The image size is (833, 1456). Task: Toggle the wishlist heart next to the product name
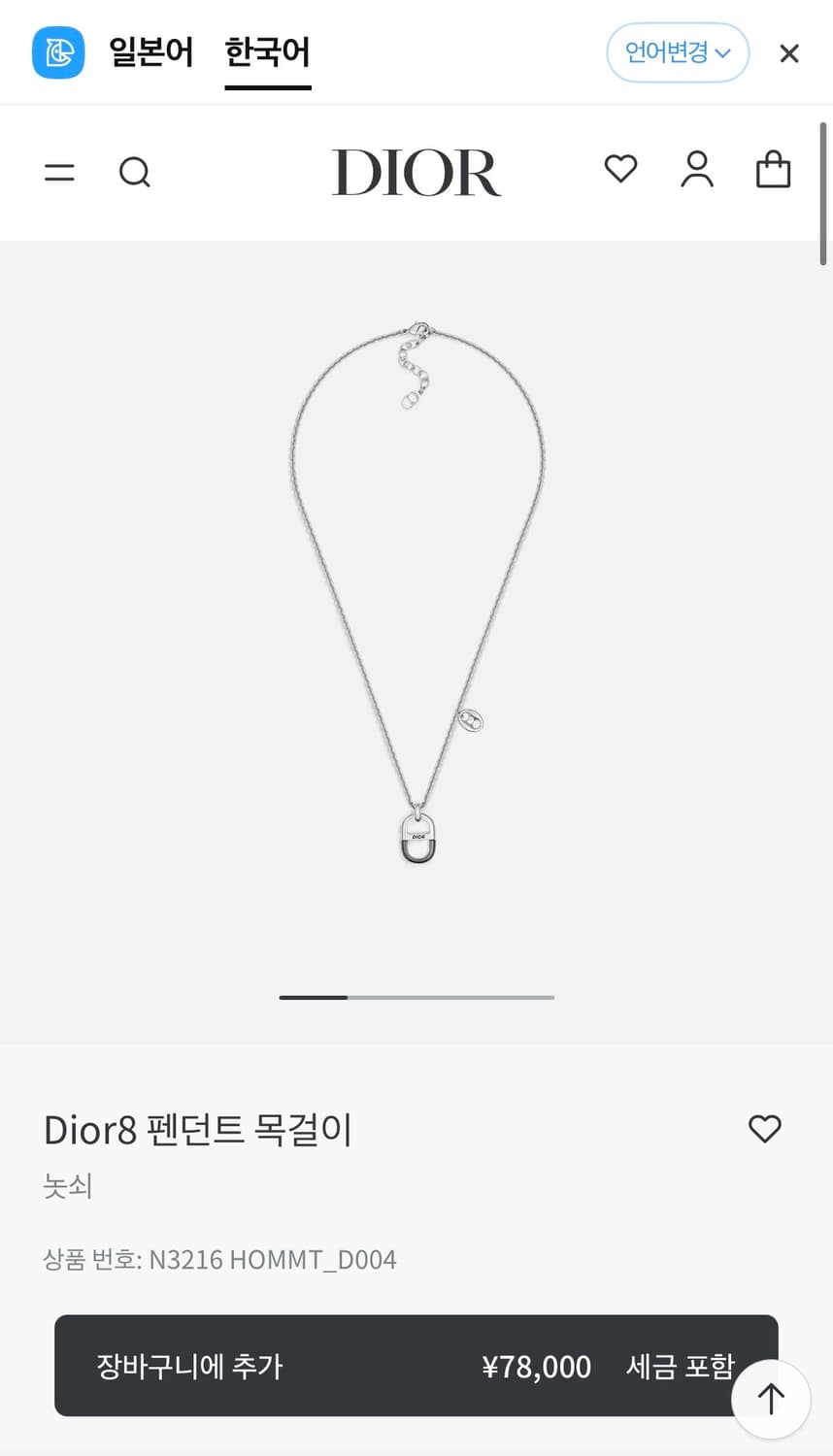pyautogui.click(x=764, y=1129)
